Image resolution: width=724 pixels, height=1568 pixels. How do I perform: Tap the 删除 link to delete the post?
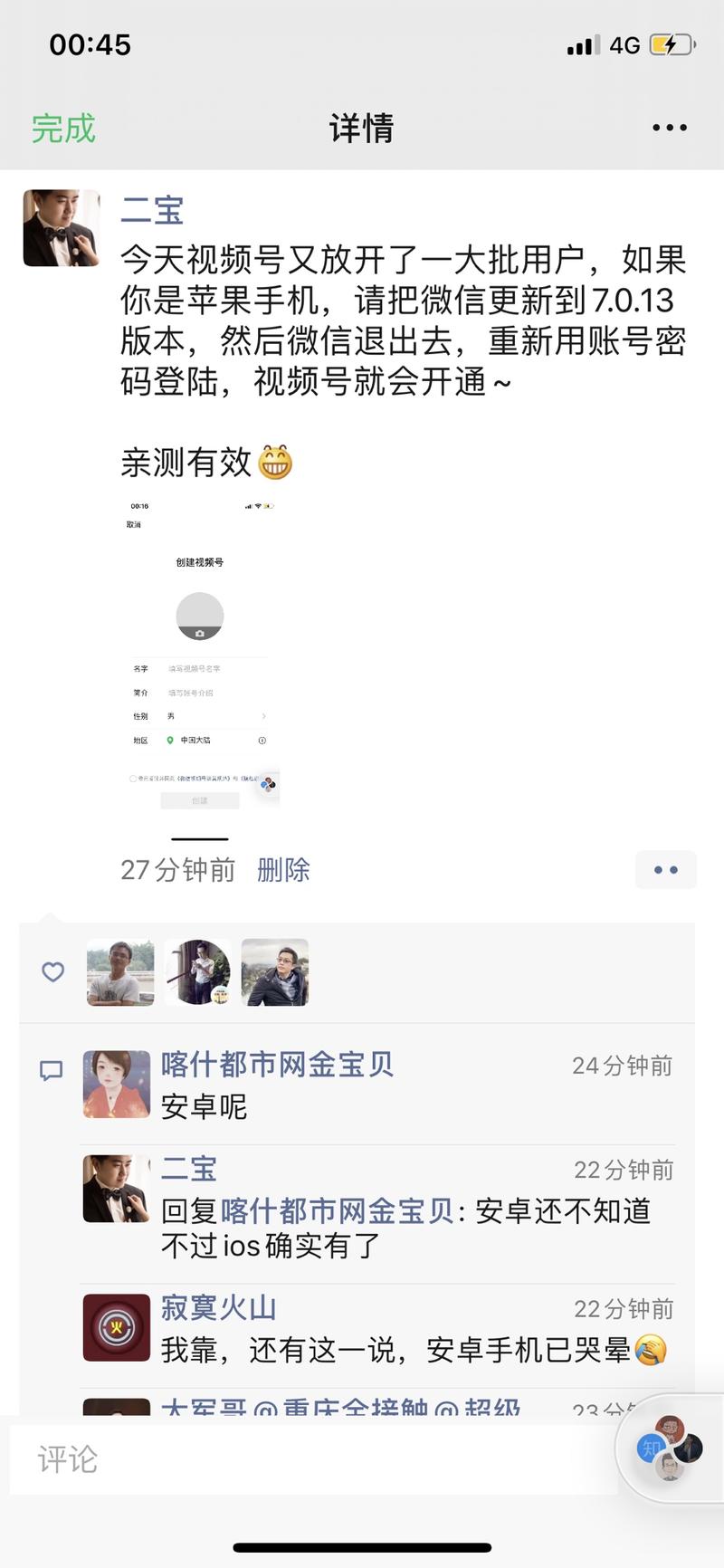[281, 869]
